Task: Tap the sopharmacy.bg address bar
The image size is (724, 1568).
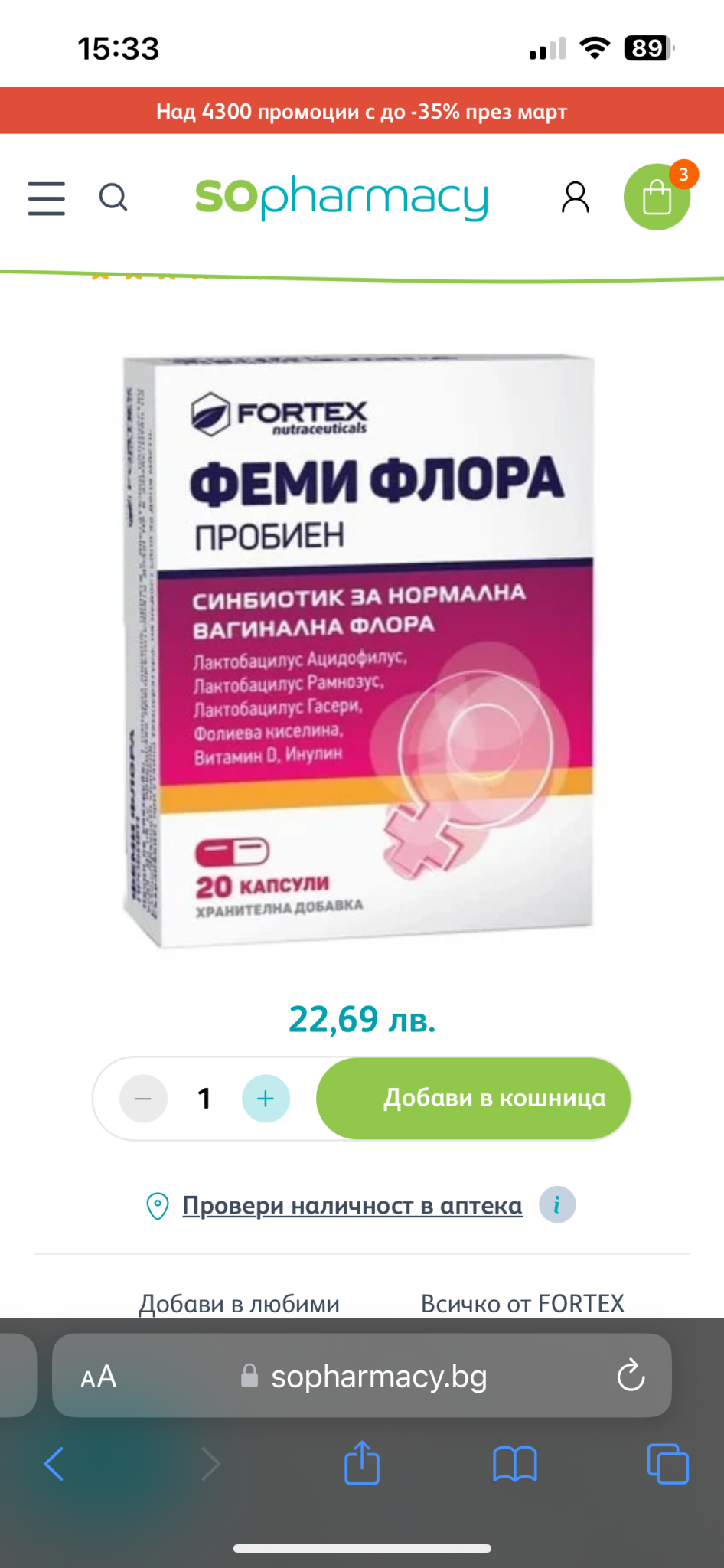Action: click(362, 1376)
